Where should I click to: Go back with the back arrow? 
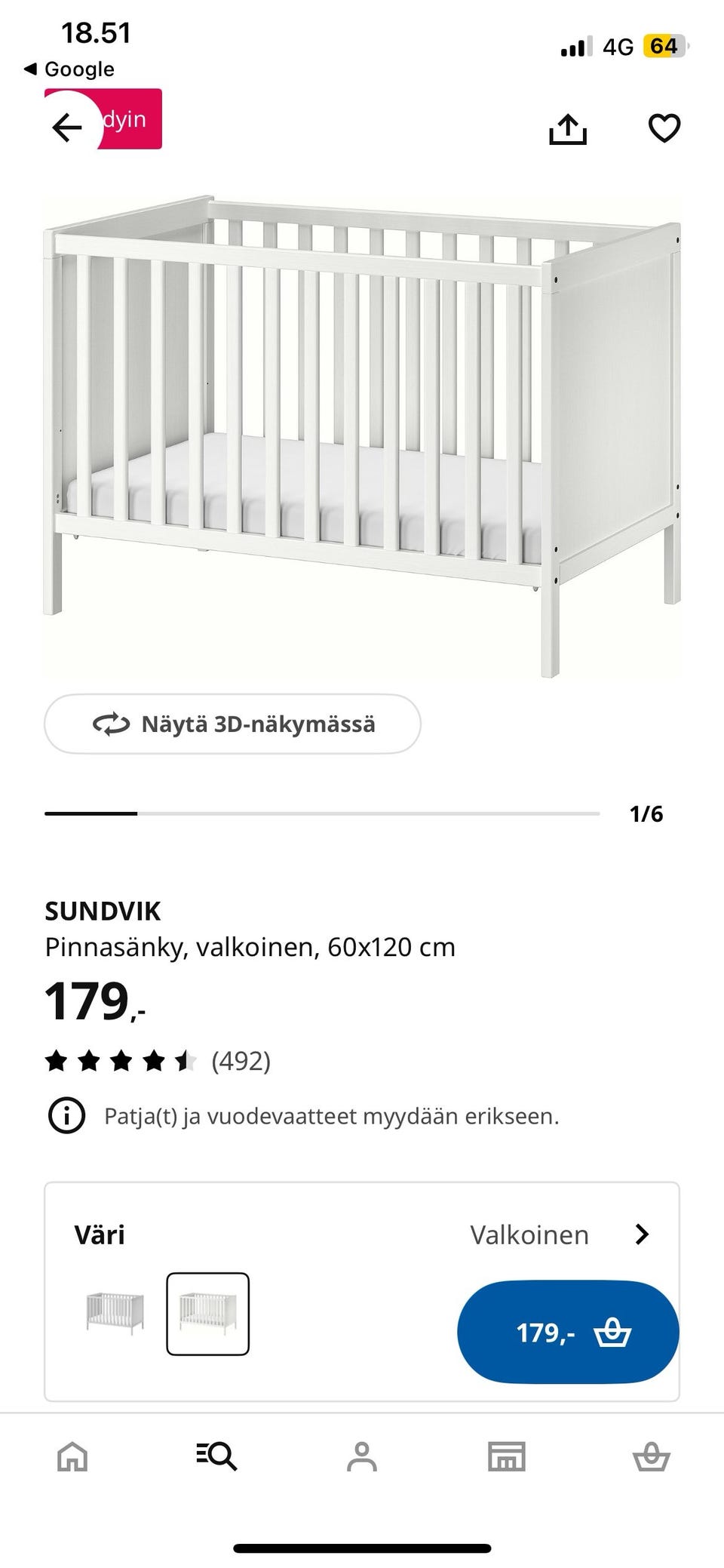(x=66, y=128)
